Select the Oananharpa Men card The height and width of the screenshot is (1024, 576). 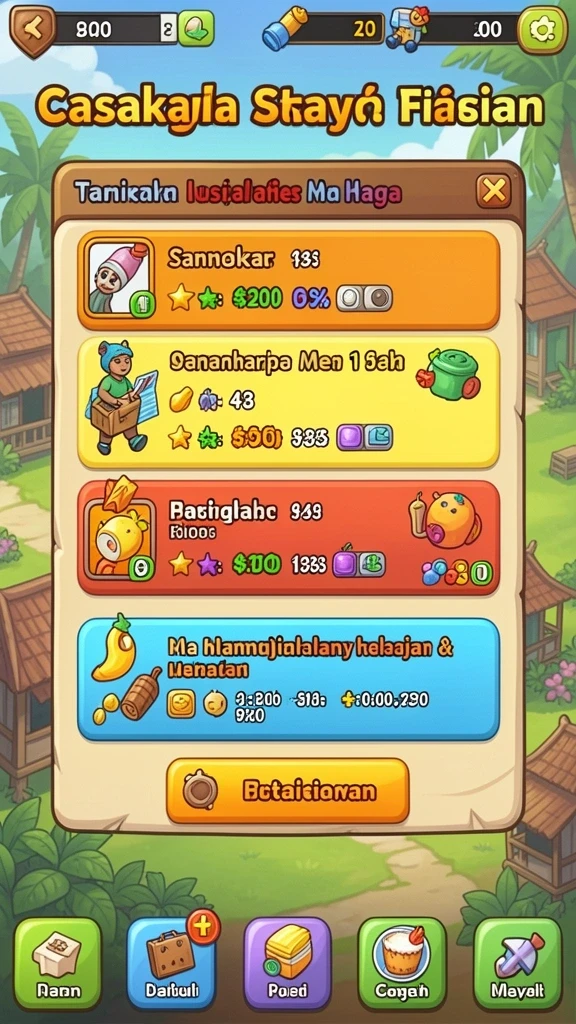point(288,402)
